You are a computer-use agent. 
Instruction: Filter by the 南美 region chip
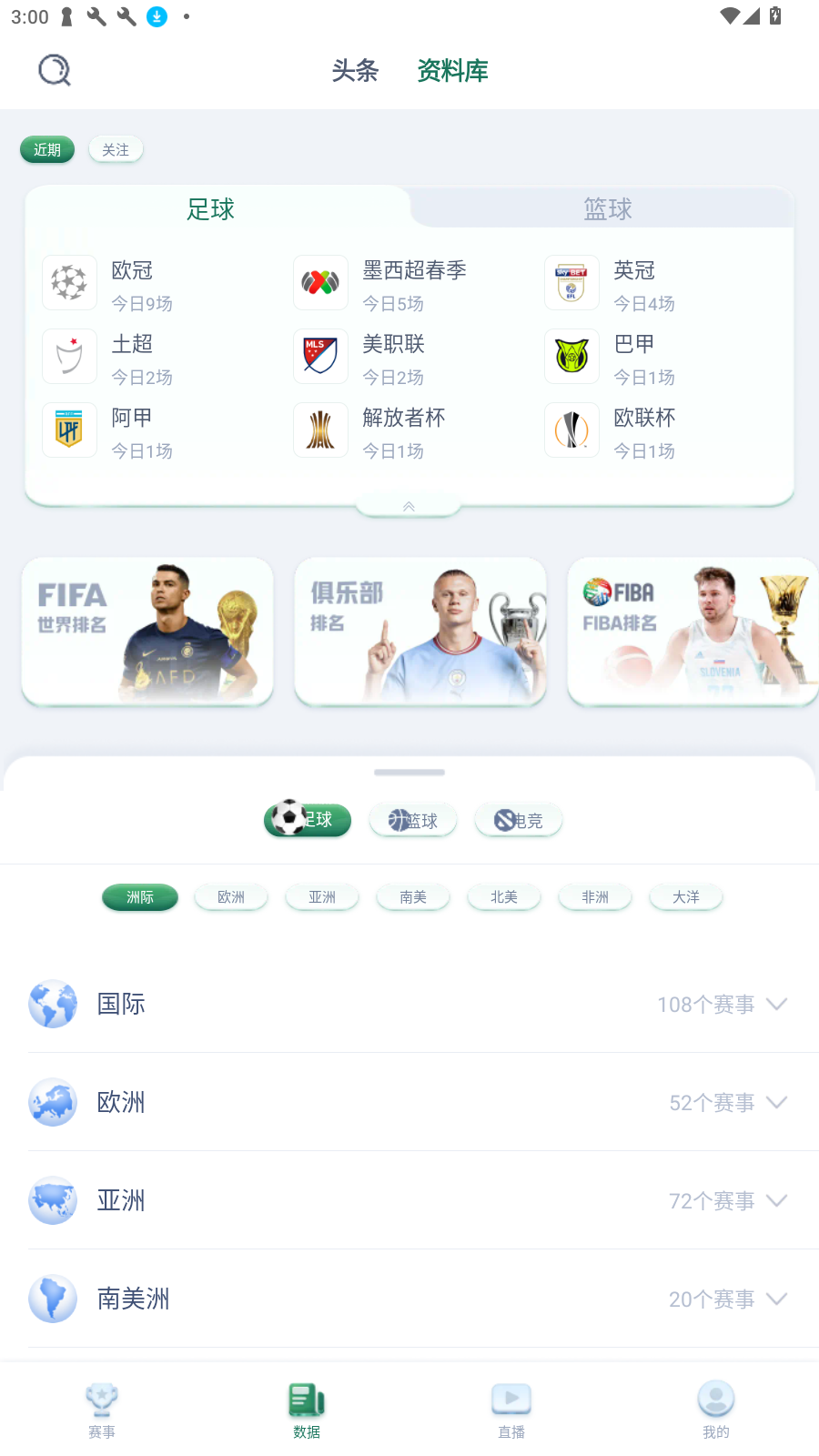[x=413, y=897]
